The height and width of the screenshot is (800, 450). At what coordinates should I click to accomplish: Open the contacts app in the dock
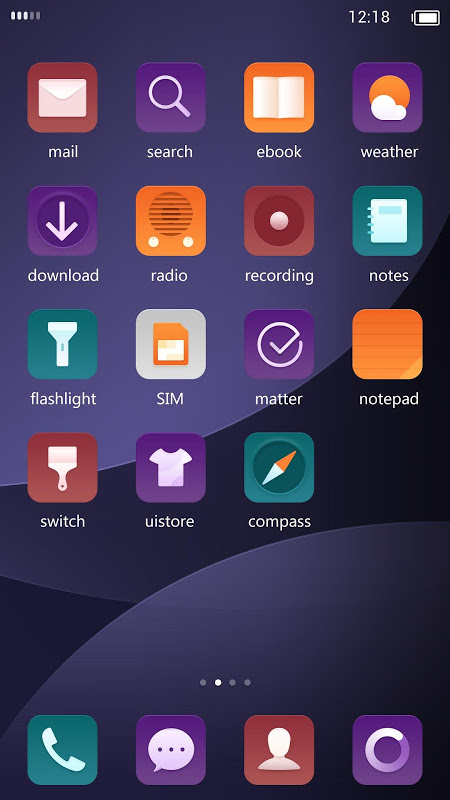click(x=279, y=750)
